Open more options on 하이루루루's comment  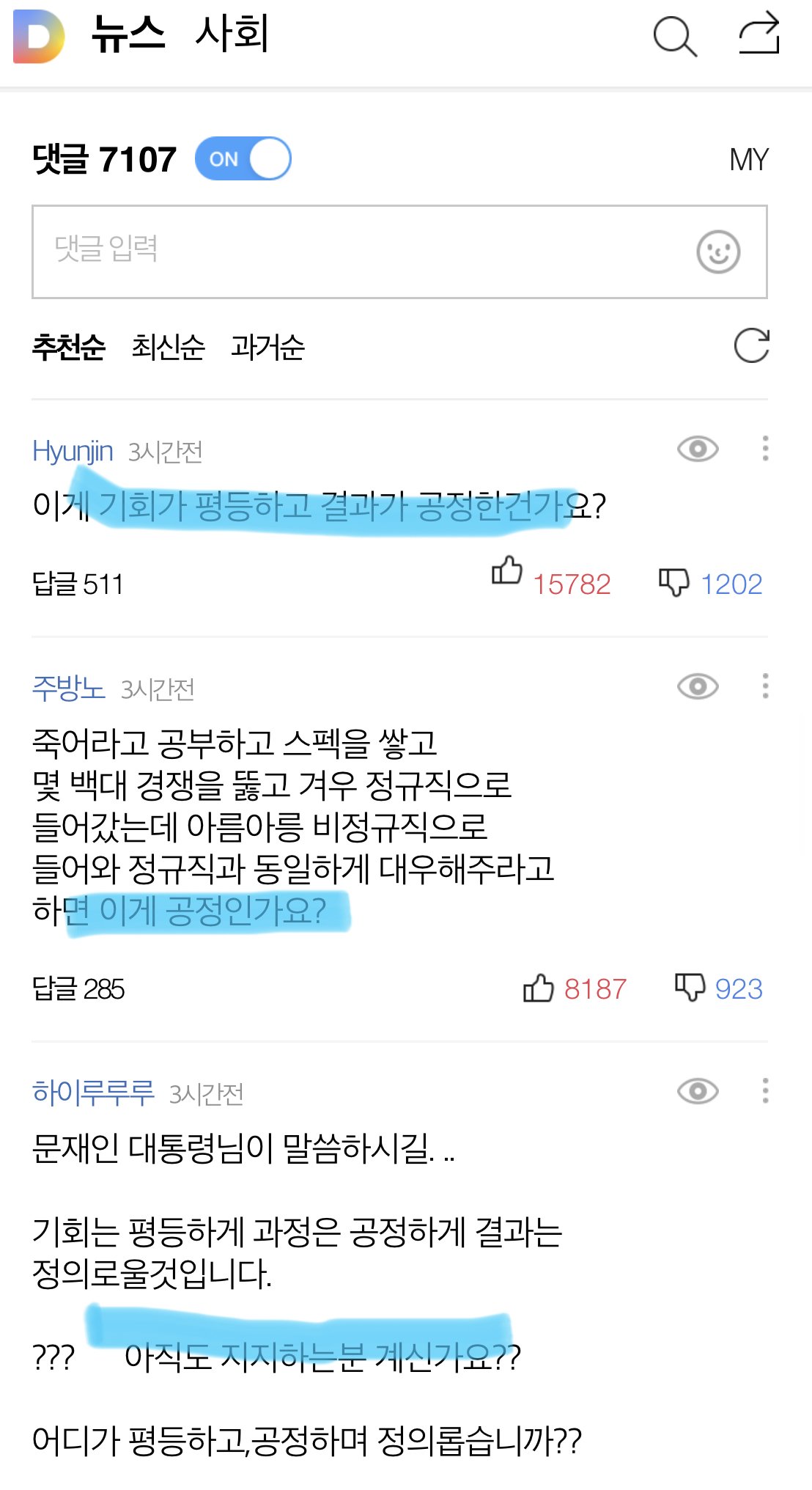(x=765, y=1090)
